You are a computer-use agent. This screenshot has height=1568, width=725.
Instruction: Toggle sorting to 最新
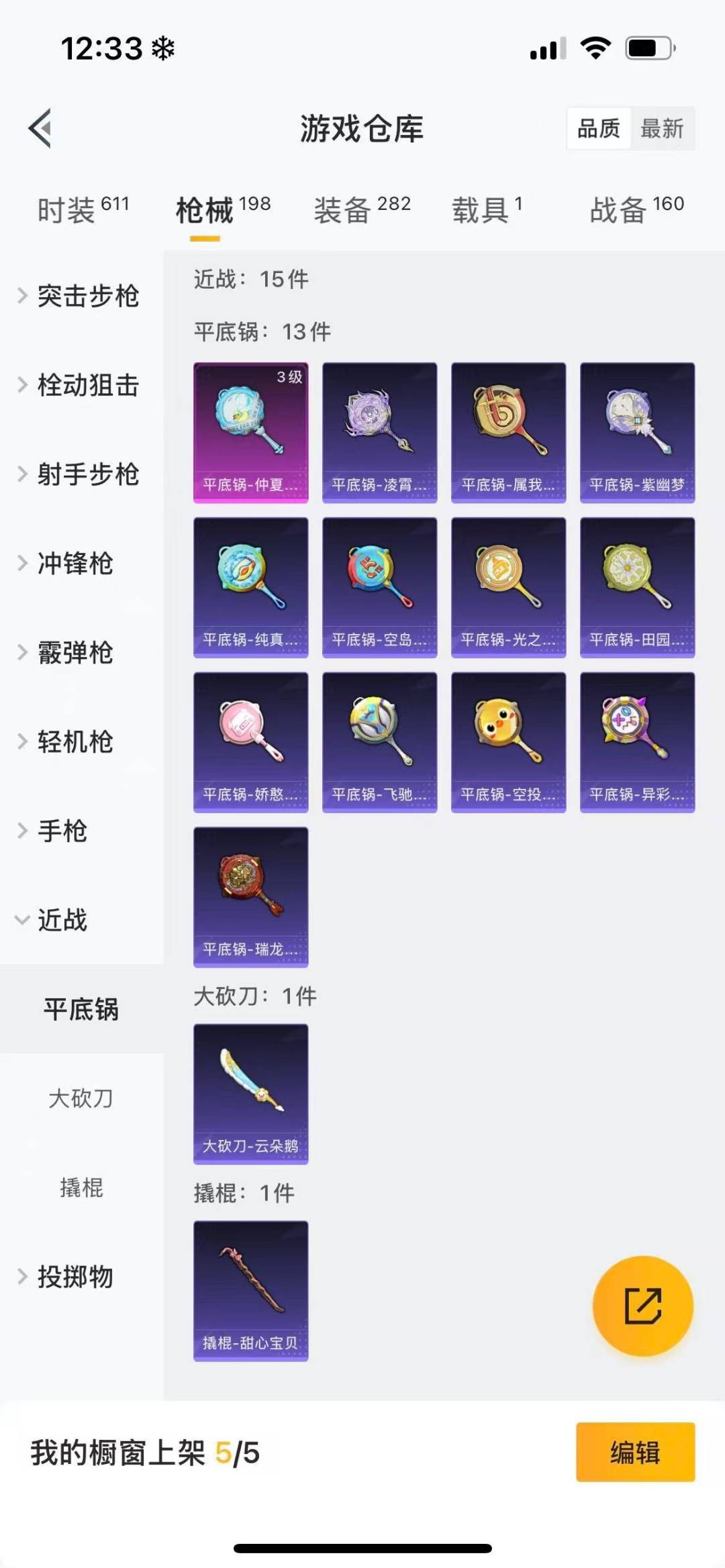click(663, 129)
